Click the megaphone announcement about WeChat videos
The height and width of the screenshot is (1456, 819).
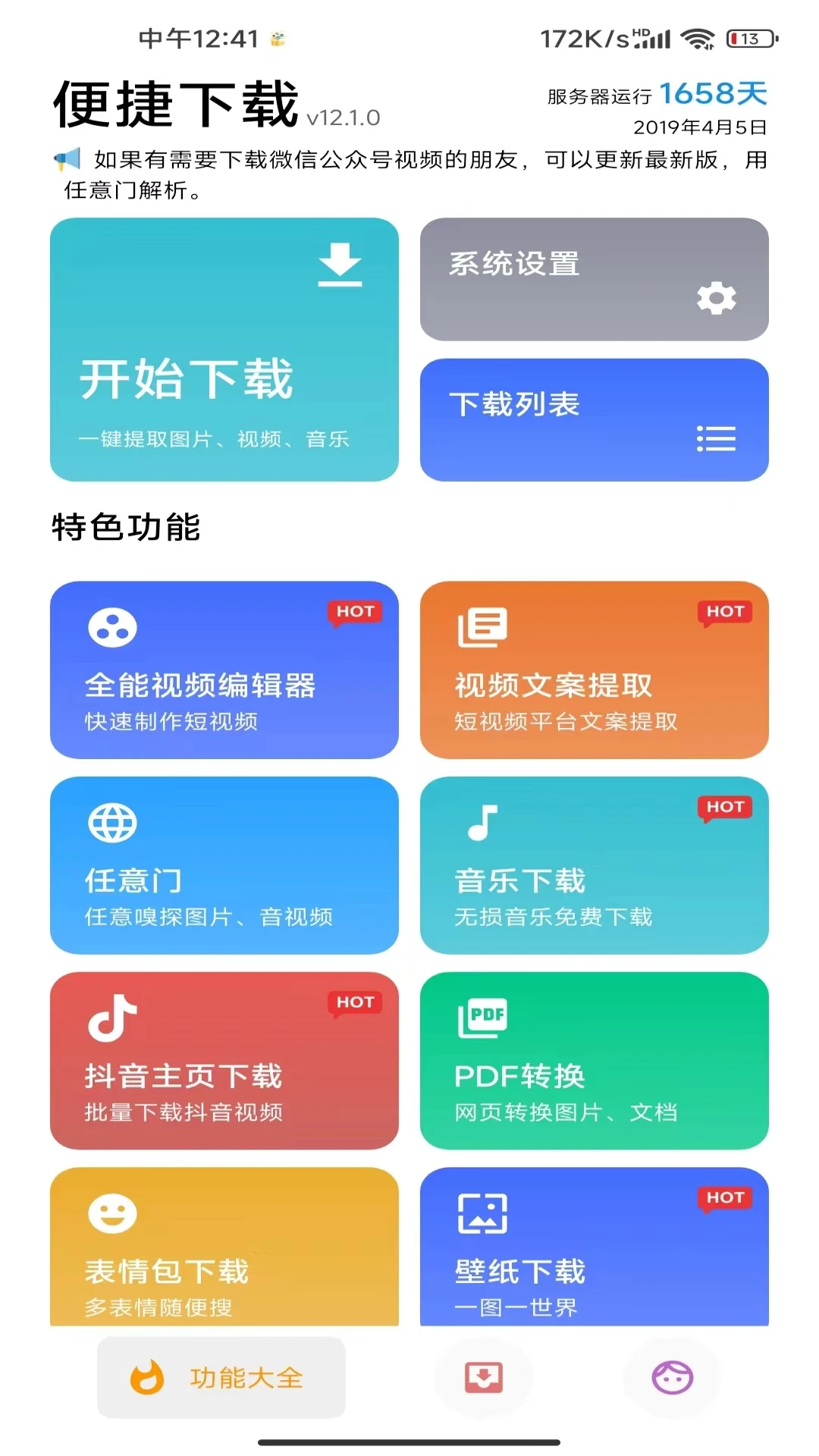click(x=65, y=159)
